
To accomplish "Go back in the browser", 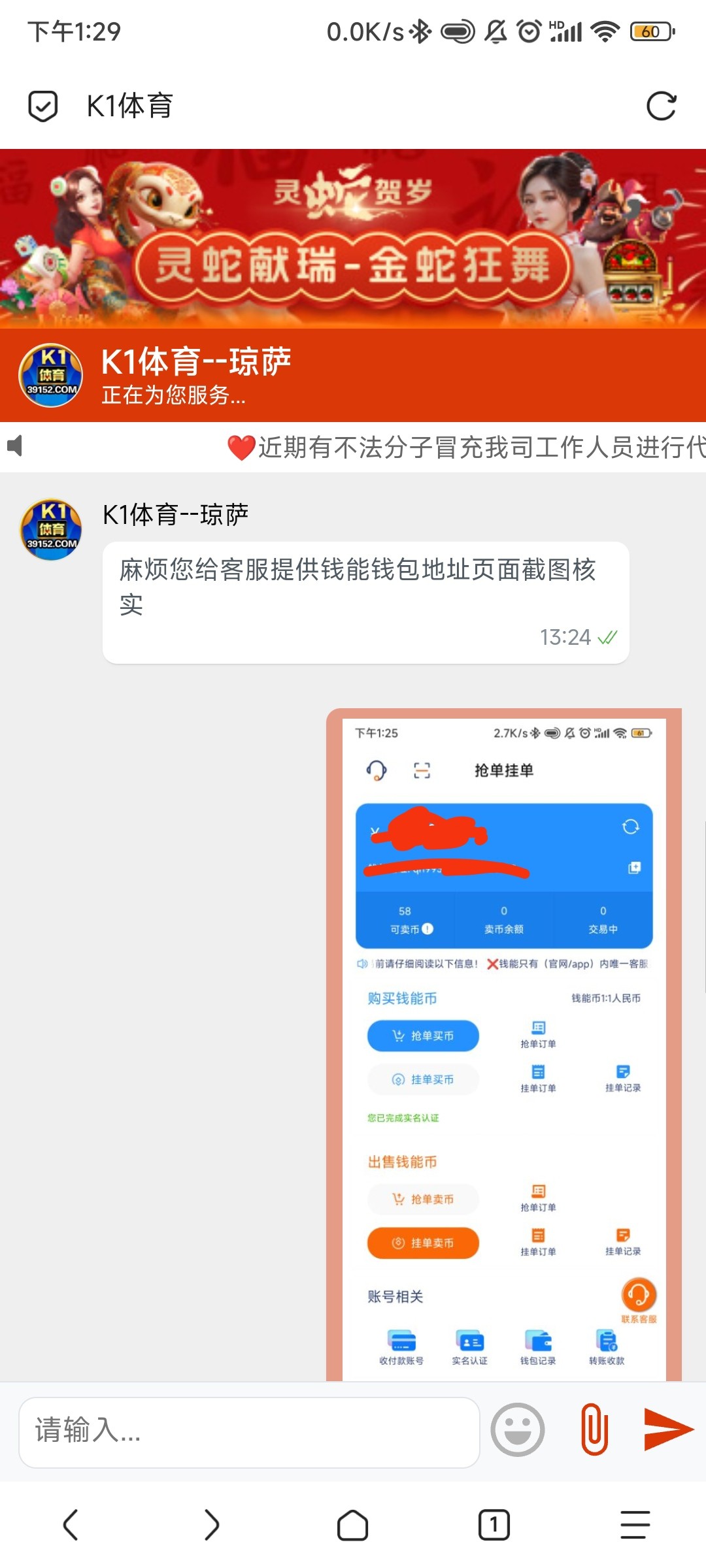I will click(x=71, y=1525).
